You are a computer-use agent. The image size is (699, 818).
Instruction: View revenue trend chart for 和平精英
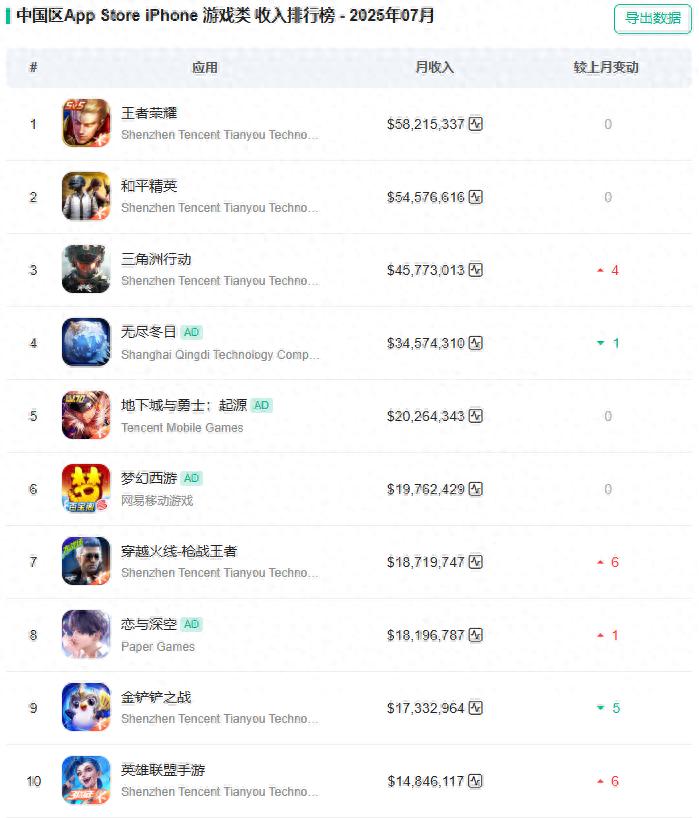(x=476, y=197)
